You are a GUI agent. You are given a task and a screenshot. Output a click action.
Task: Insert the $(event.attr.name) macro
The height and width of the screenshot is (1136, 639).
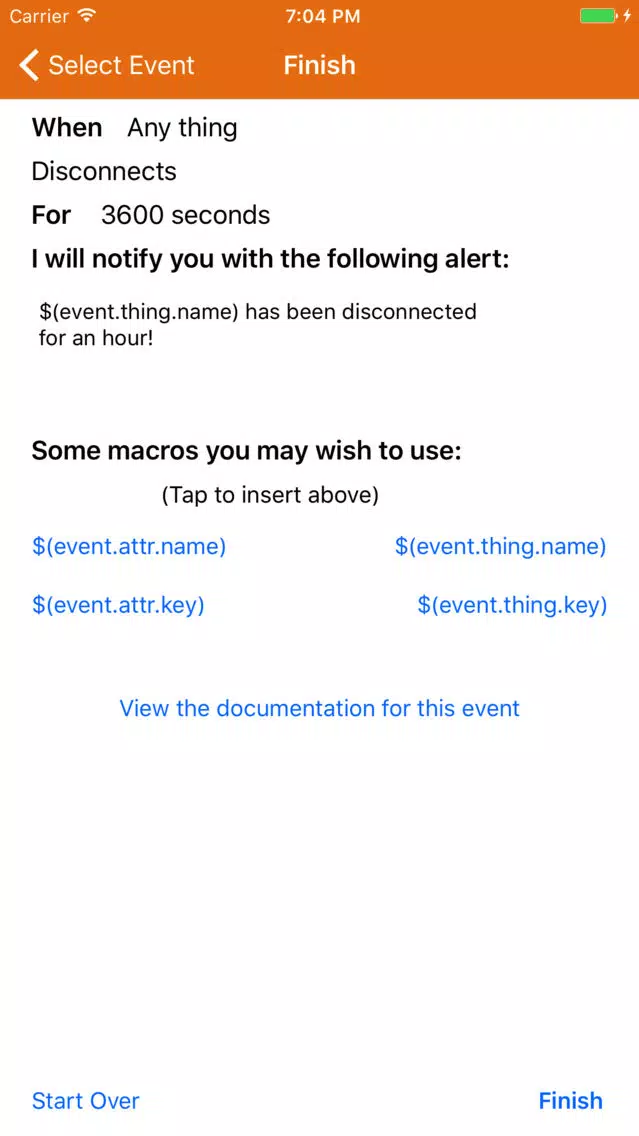[129, 546]
